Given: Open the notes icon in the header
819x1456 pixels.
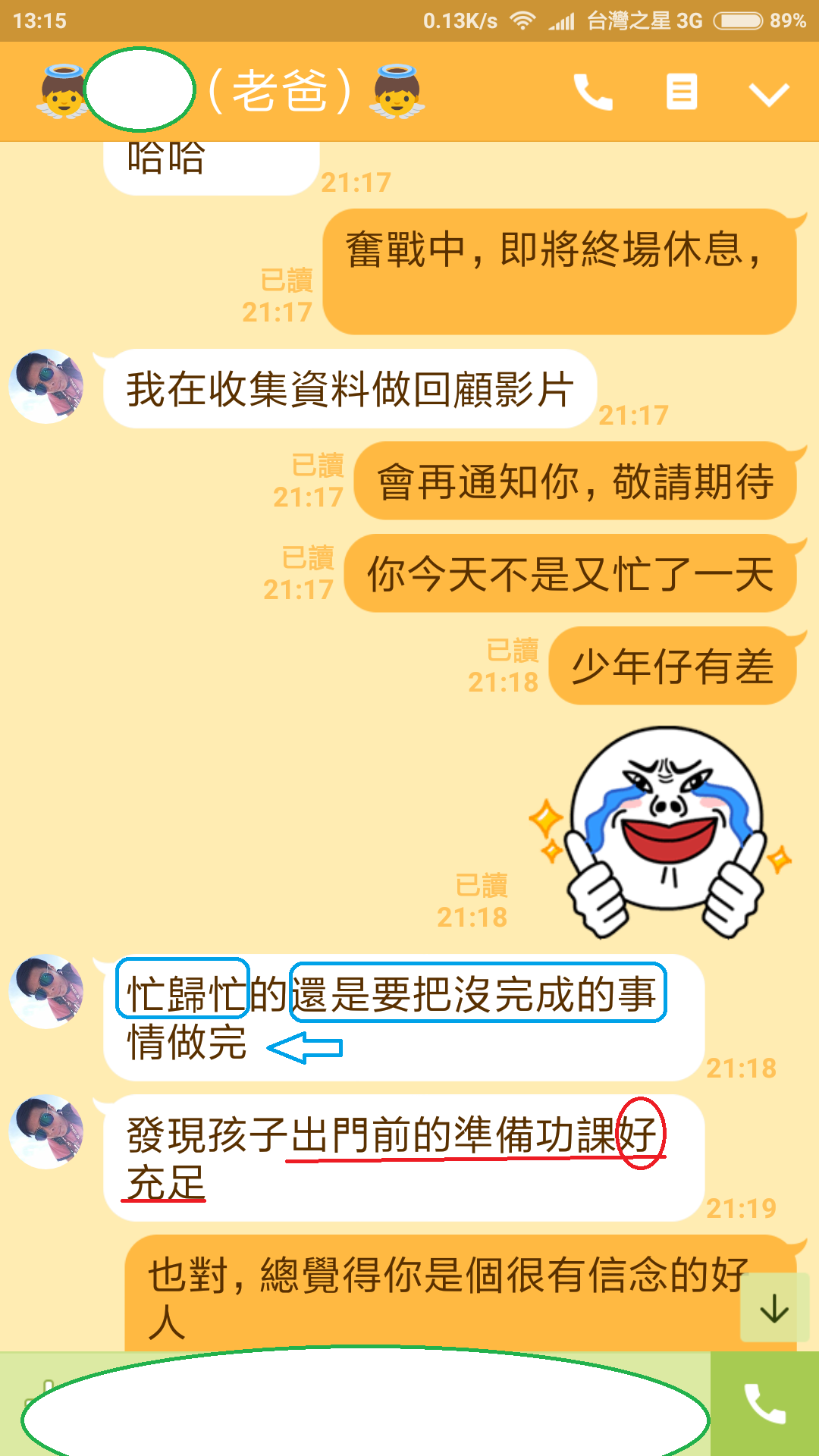Looking at the screenshot, I should tap(682, 93).
